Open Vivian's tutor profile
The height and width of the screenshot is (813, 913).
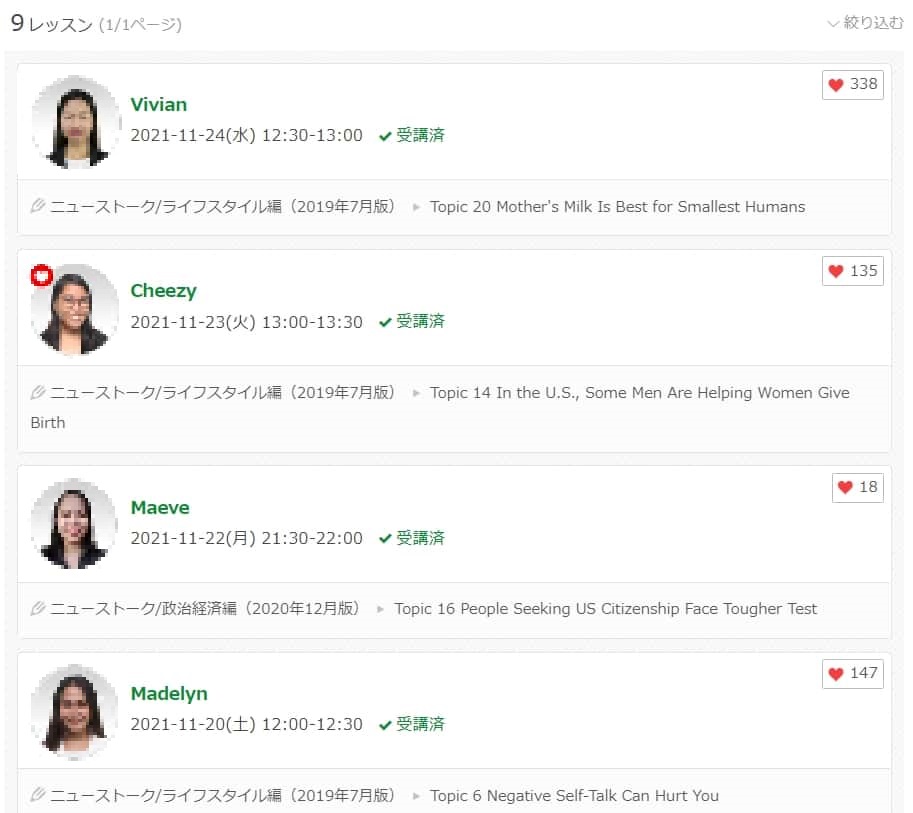158,105
